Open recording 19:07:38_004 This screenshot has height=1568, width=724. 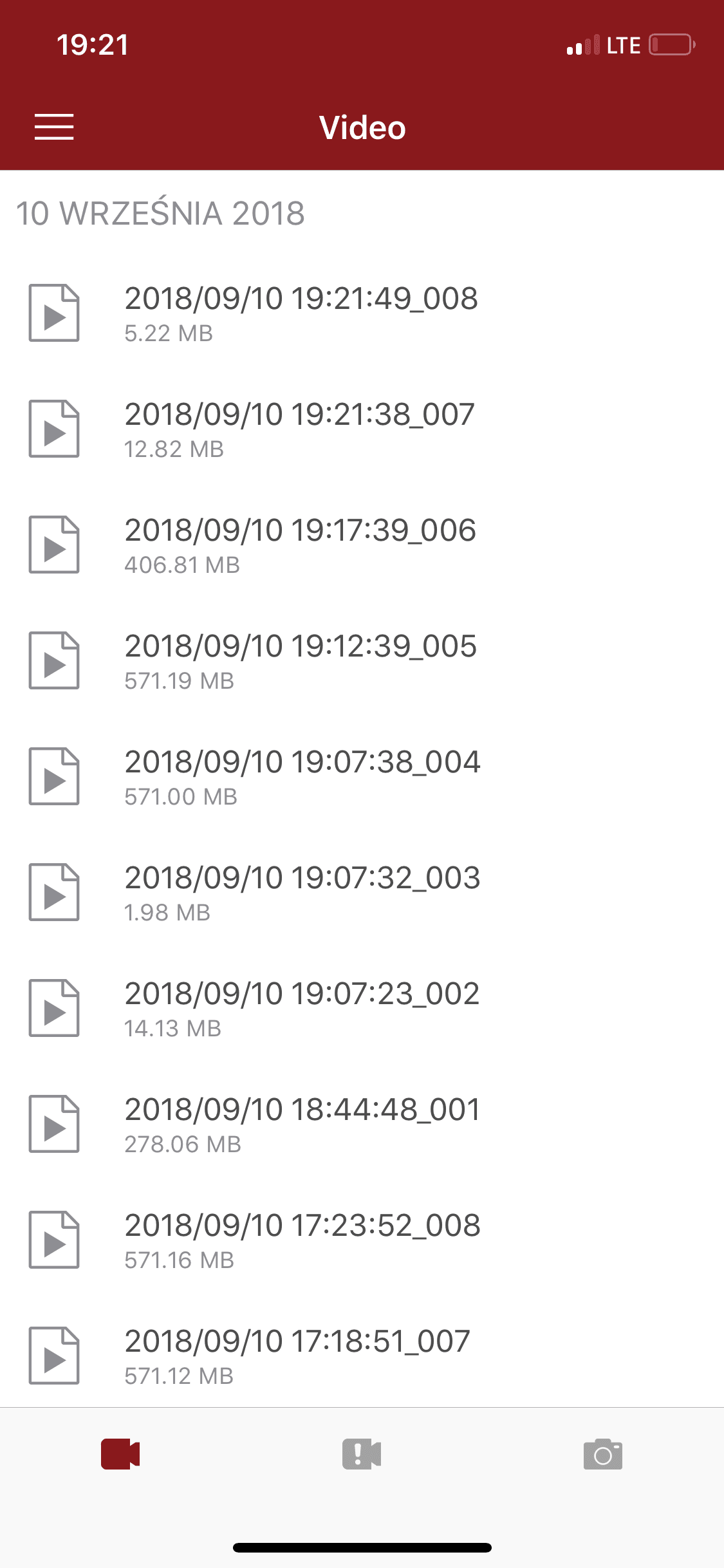(x=362, y=776)
